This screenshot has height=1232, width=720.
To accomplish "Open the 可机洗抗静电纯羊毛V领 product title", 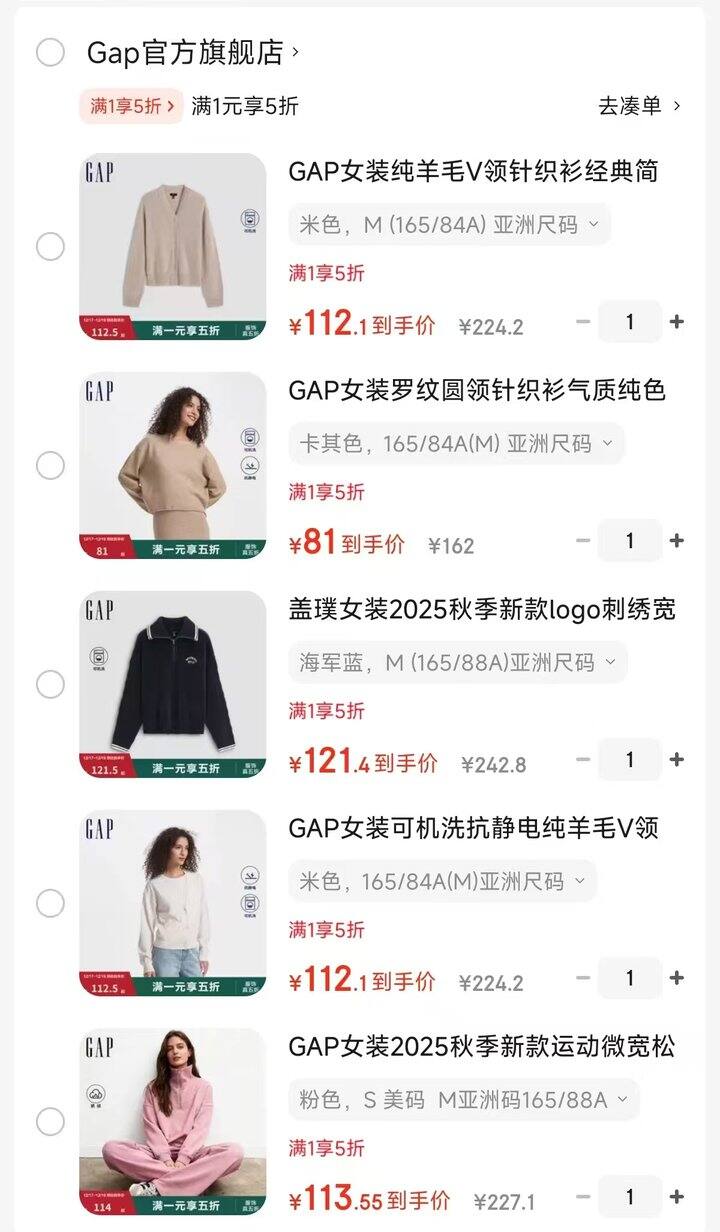I will 473,828.
